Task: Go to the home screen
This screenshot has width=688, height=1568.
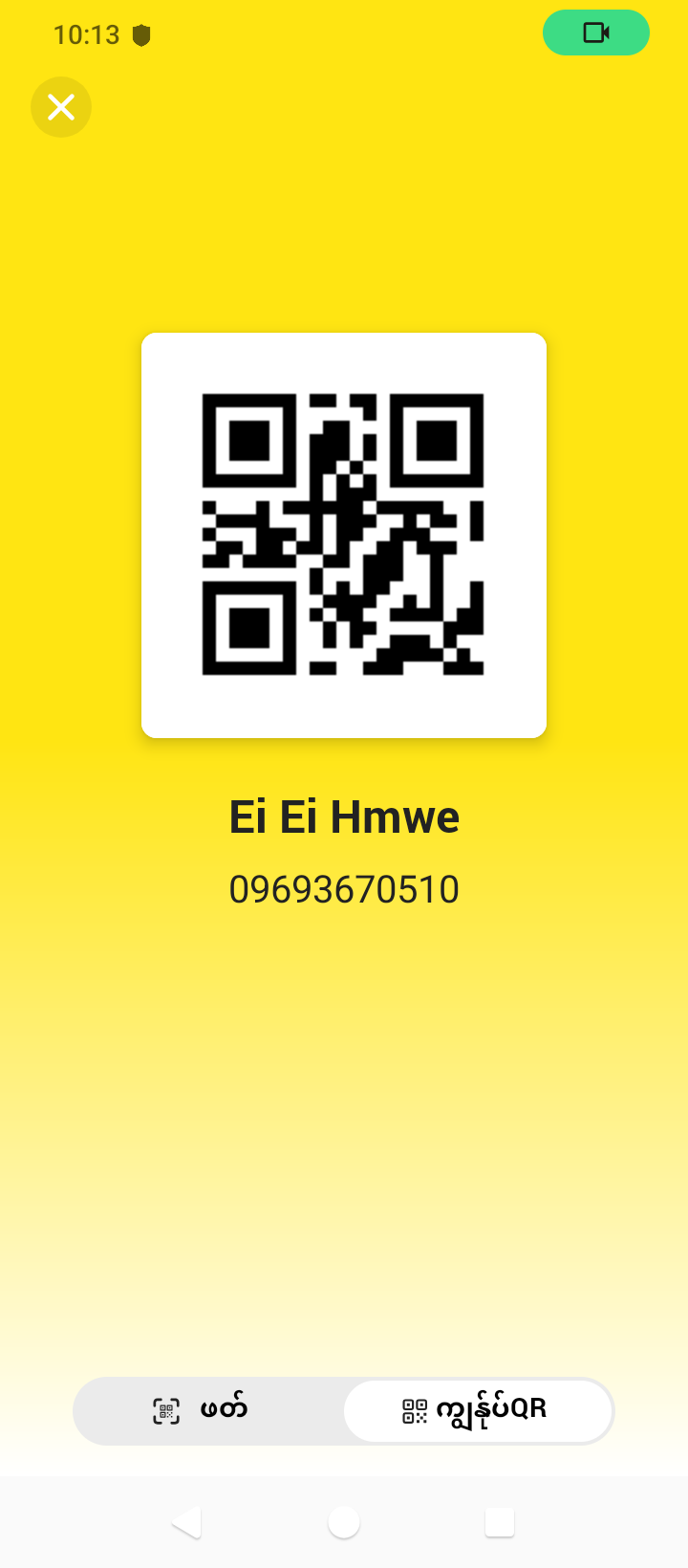Action: [x=344, y=1522]
